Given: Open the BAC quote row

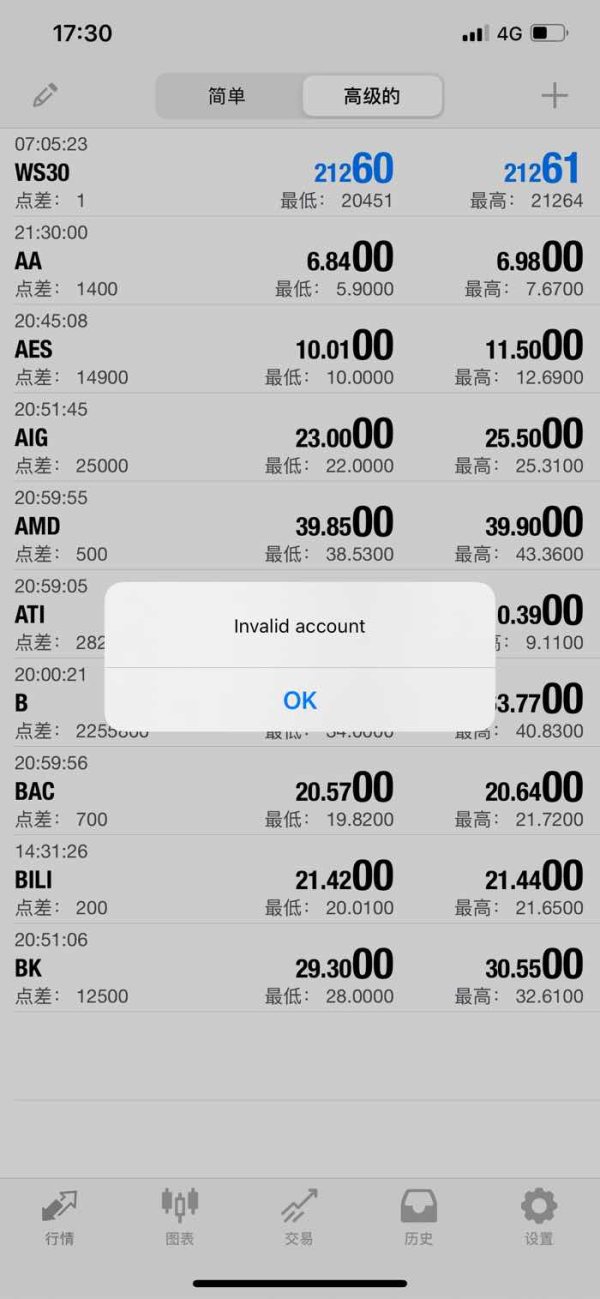Looking at the screenshot, I should click(x=300, y=791).
